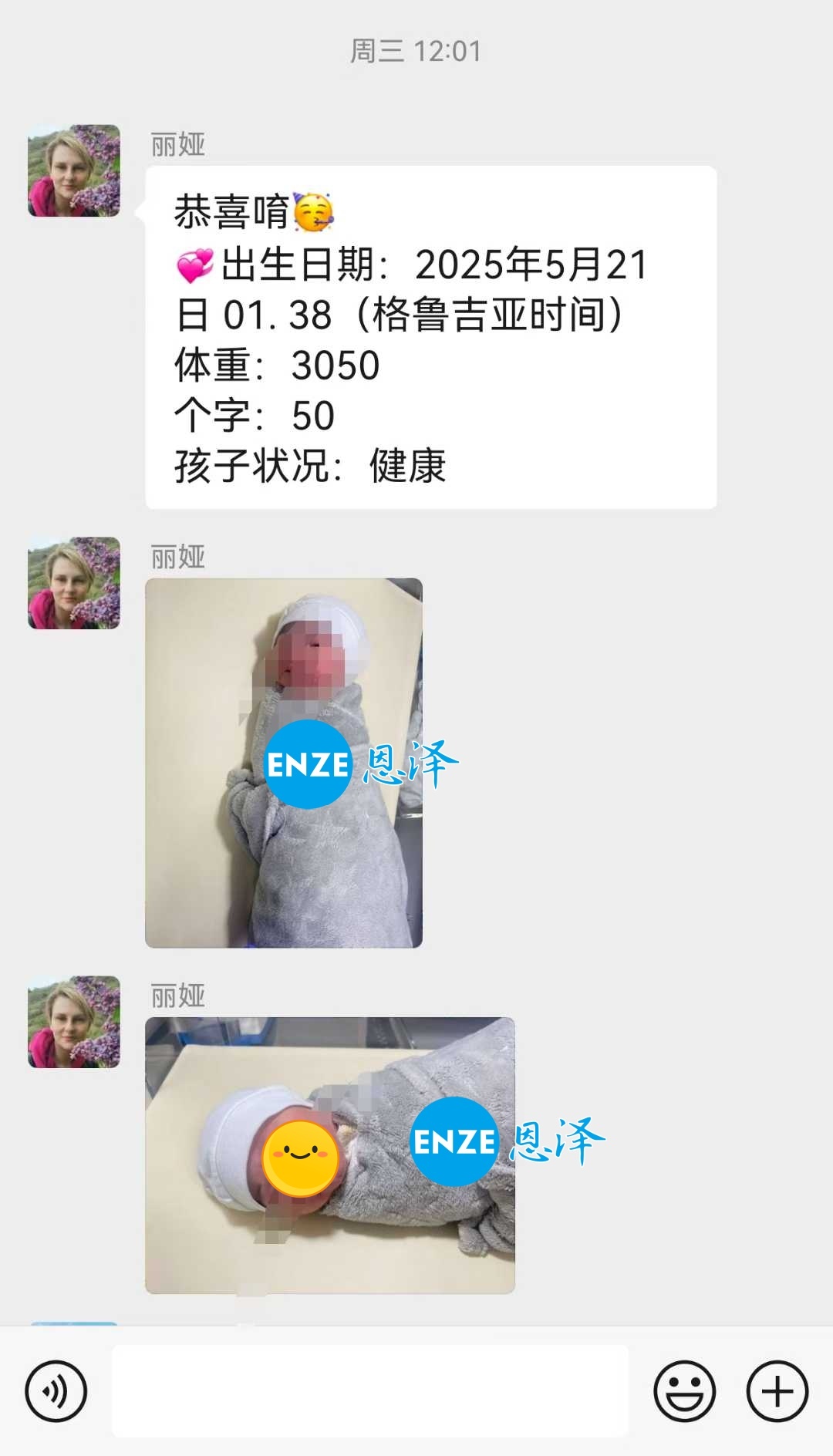Click the 丽娅 name above the text message
This screenshot has width=833, height=1456.
click(x=177, y=145)
